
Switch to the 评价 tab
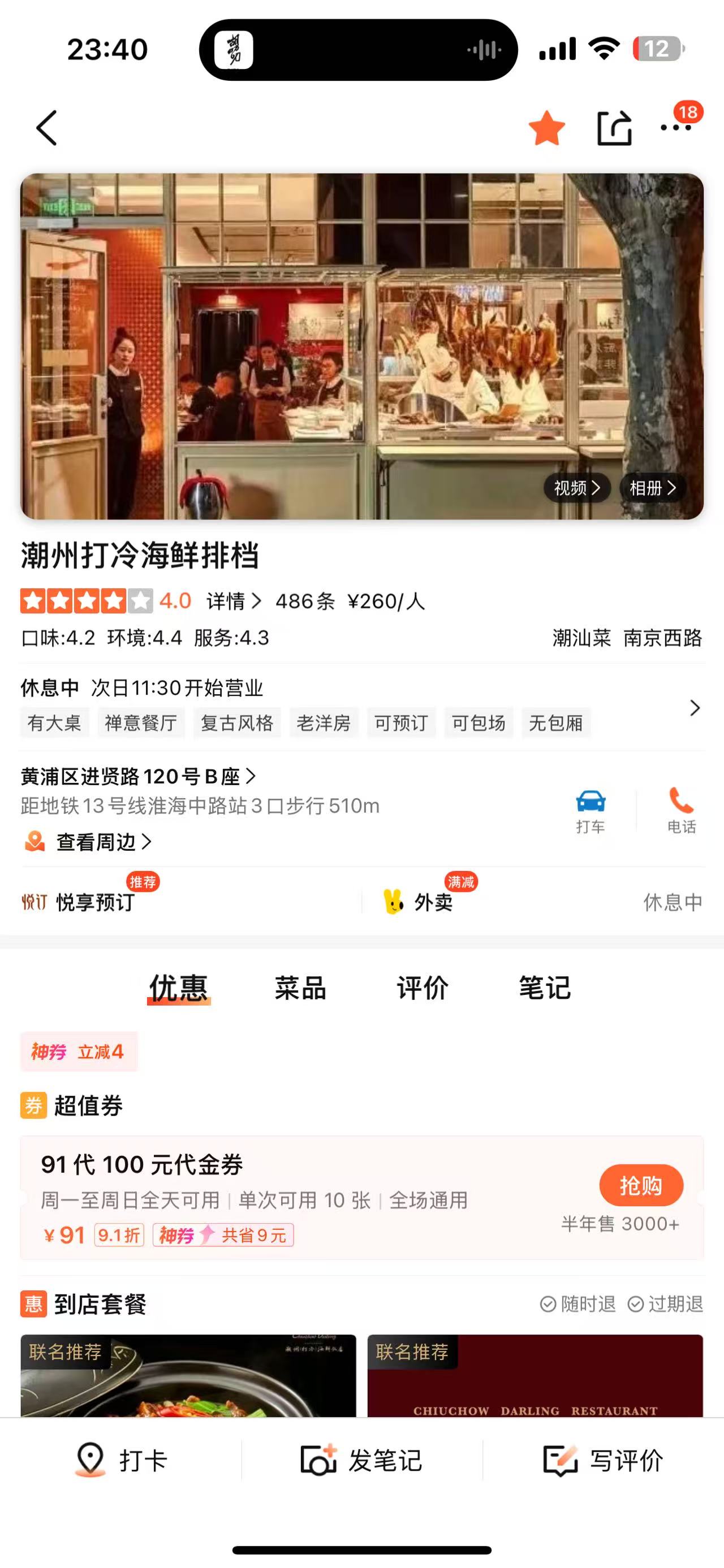tap(423, 987)
